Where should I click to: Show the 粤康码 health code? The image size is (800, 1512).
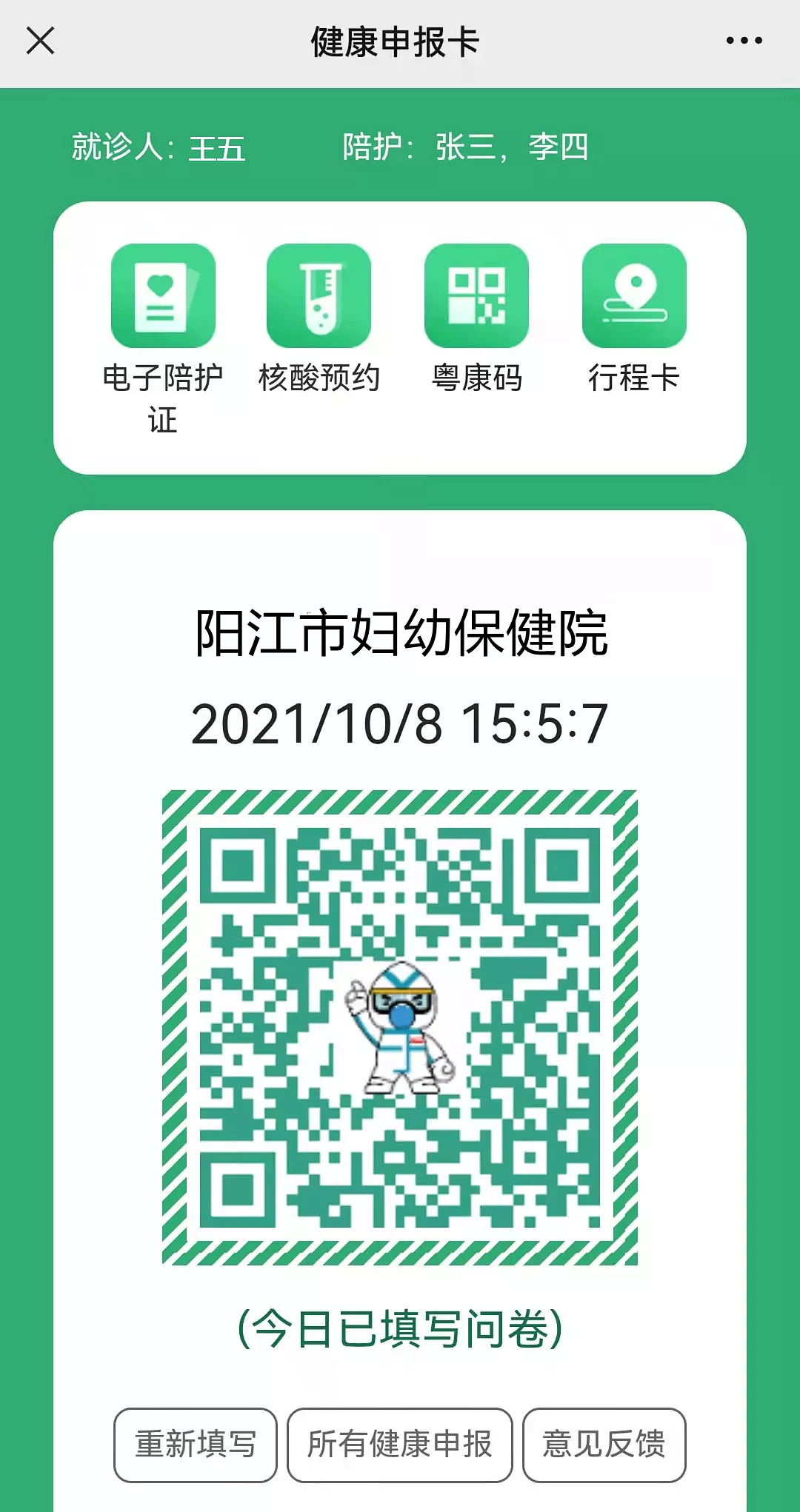[476, 296]
